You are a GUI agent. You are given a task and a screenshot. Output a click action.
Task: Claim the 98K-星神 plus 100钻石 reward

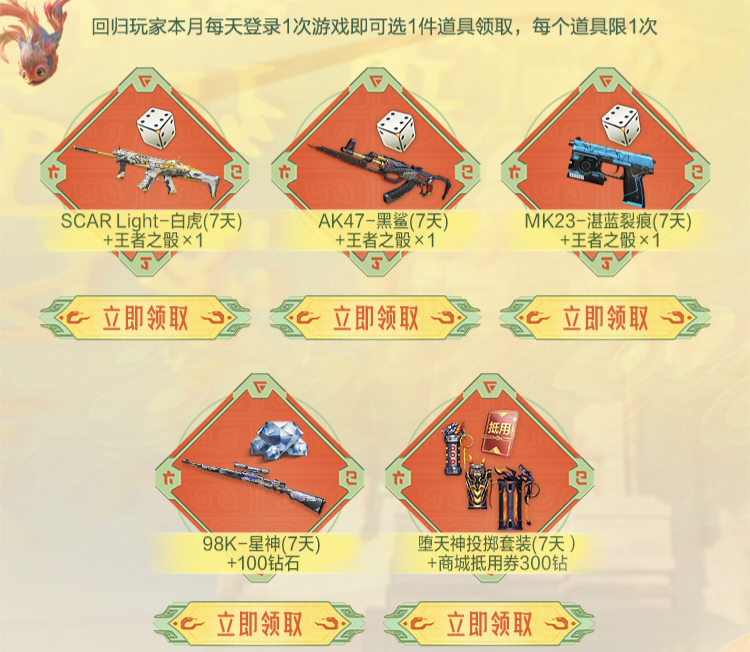(x=259, y=624)
